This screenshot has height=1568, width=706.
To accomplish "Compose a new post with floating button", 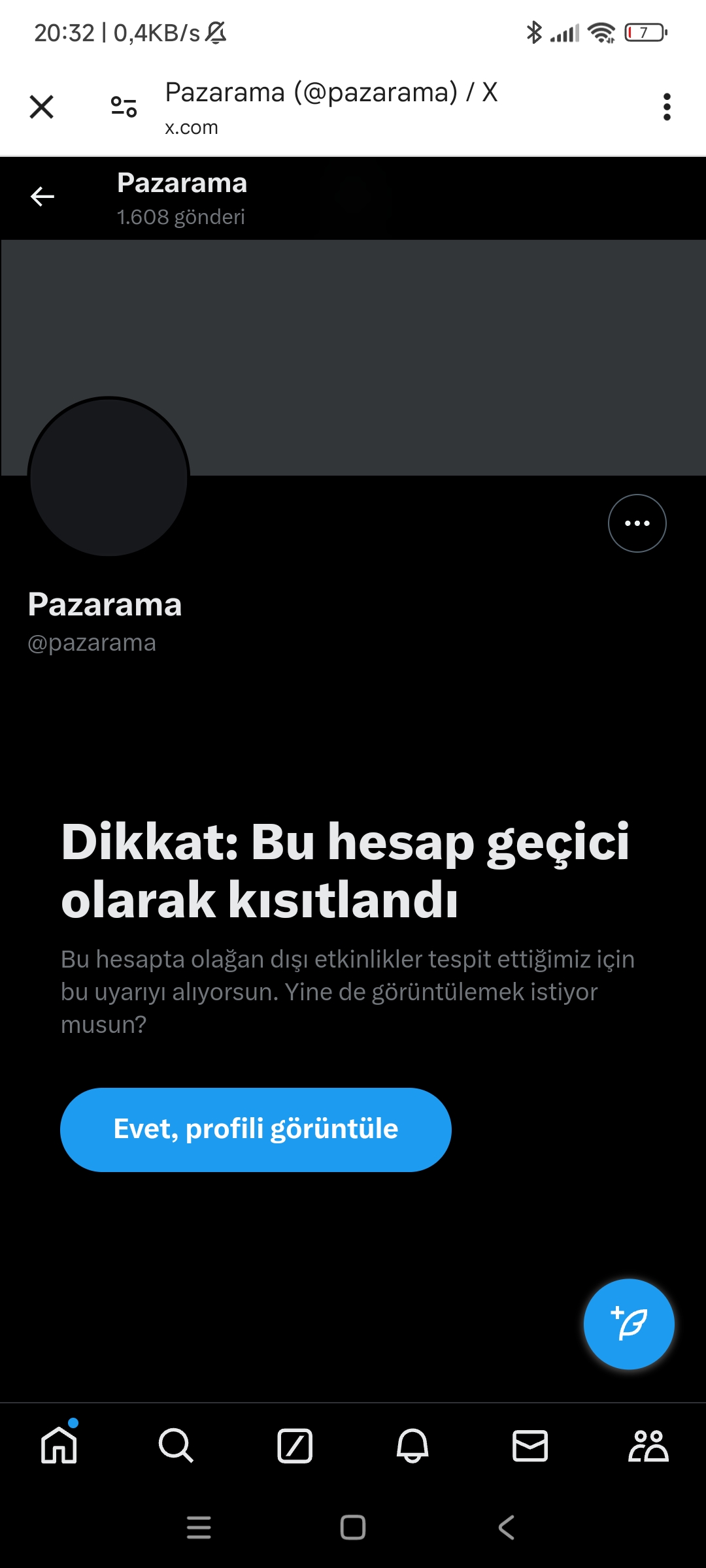I will [629, 1324].
